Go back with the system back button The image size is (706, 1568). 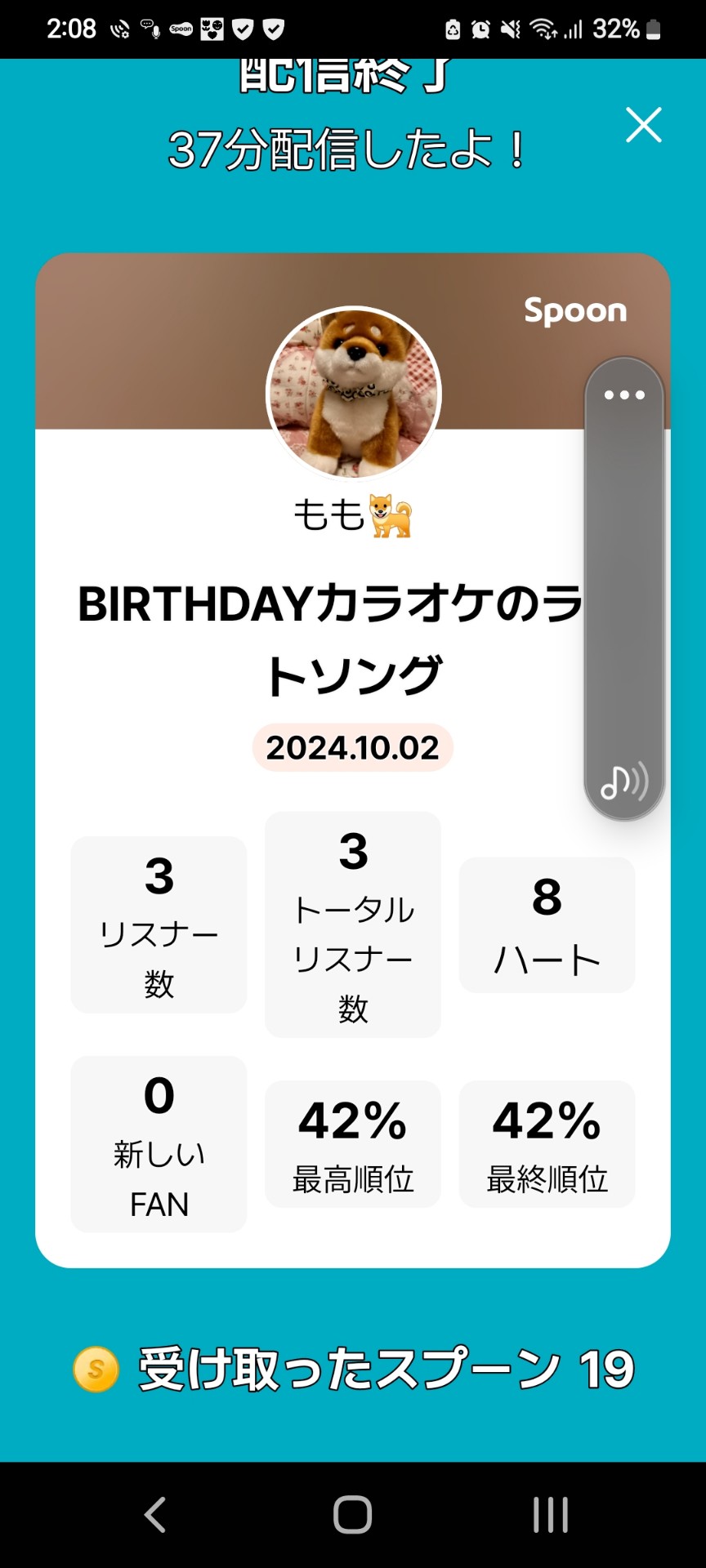tap(155, 1515)
